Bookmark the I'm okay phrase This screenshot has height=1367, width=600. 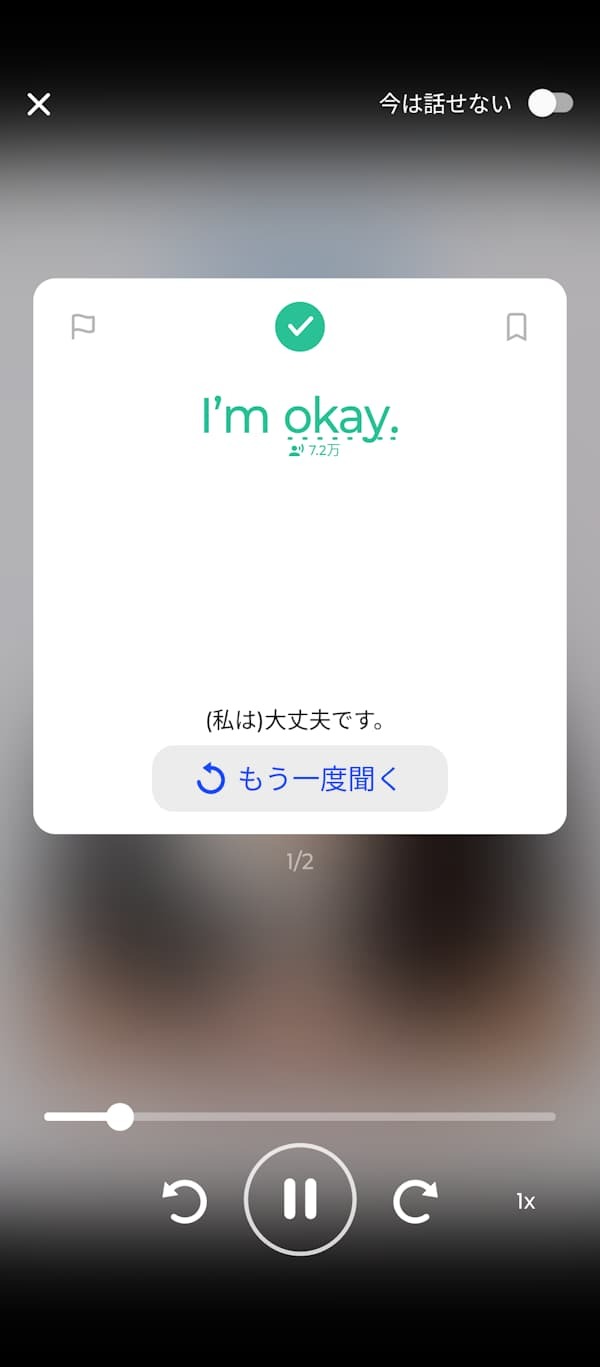[516, 327]
